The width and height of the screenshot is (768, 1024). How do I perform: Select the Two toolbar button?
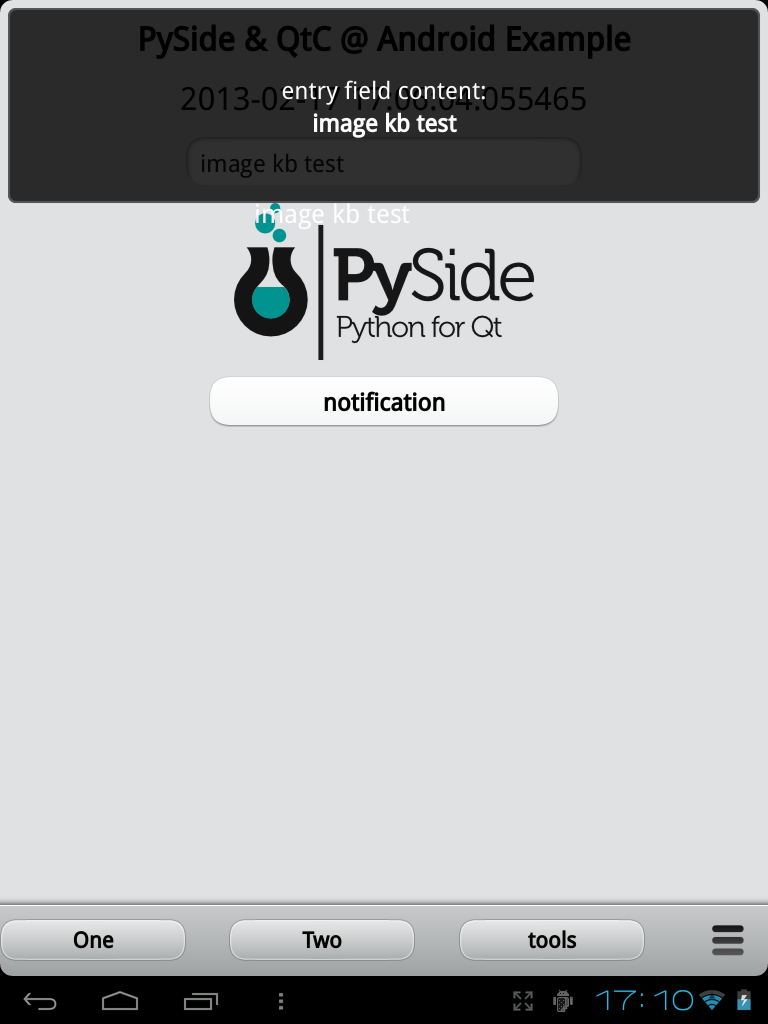(x=322, y=940)
